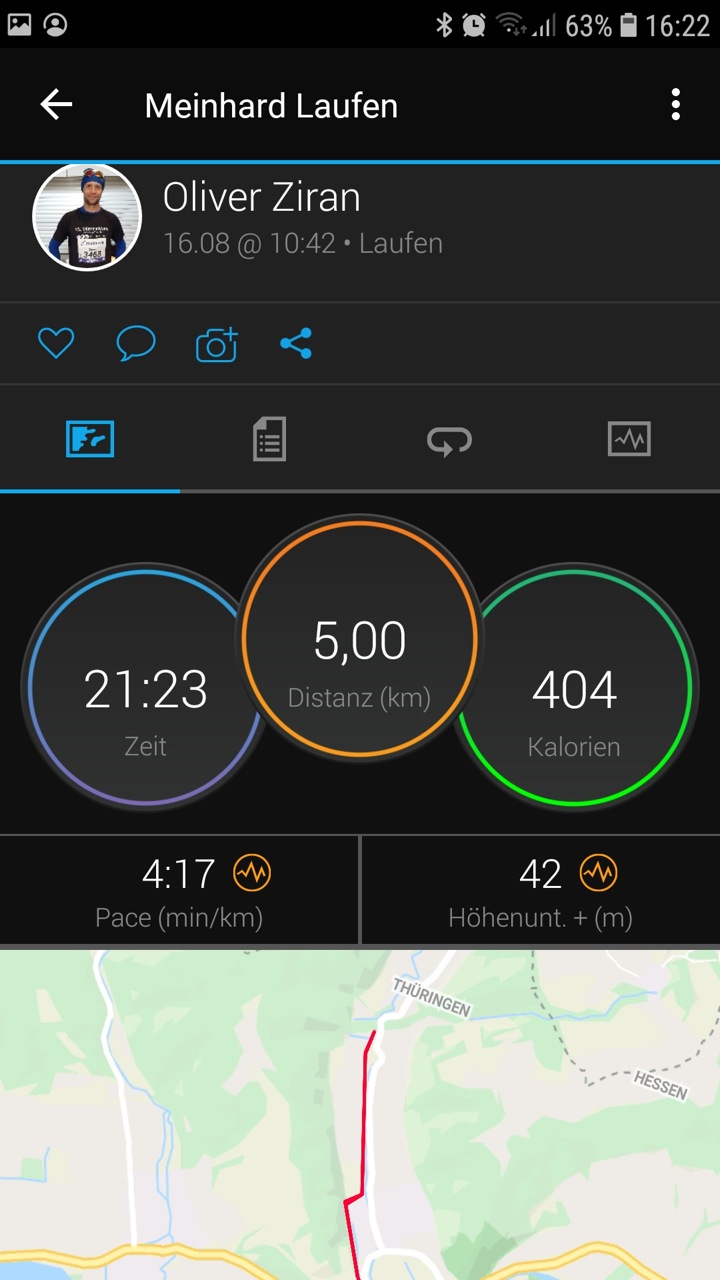
Task: Like this activity with the heart
Action: (56, 344)
